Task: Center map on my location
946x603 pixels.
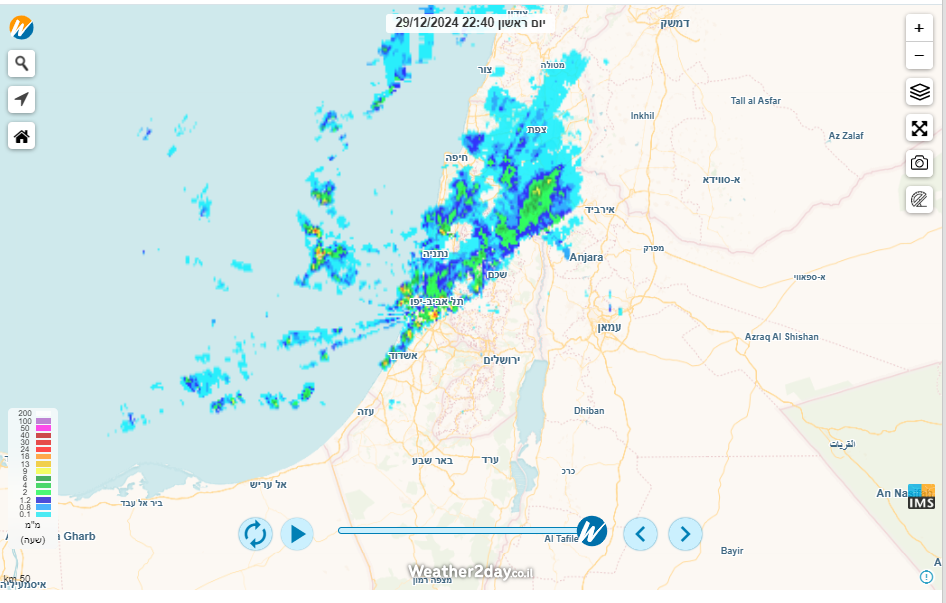Action: click(x=22, y=99)
